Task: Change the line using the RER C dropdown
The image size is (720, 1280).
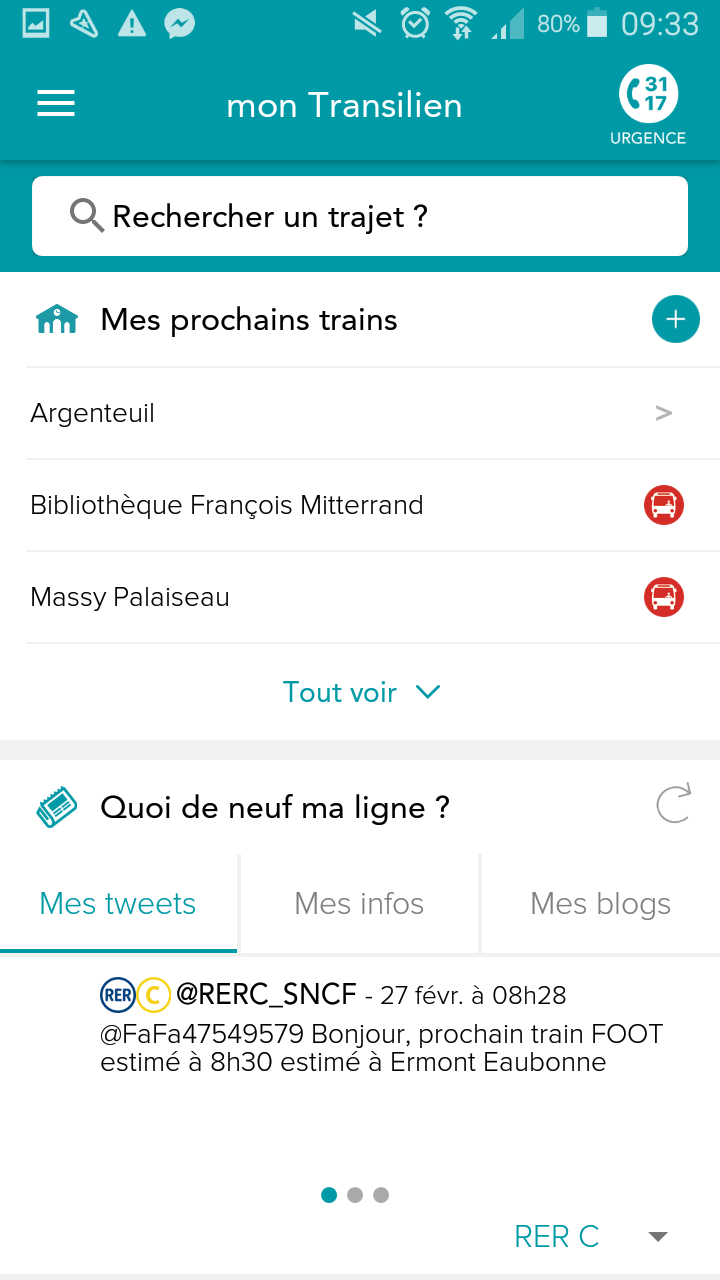Action: point(590,1237)
